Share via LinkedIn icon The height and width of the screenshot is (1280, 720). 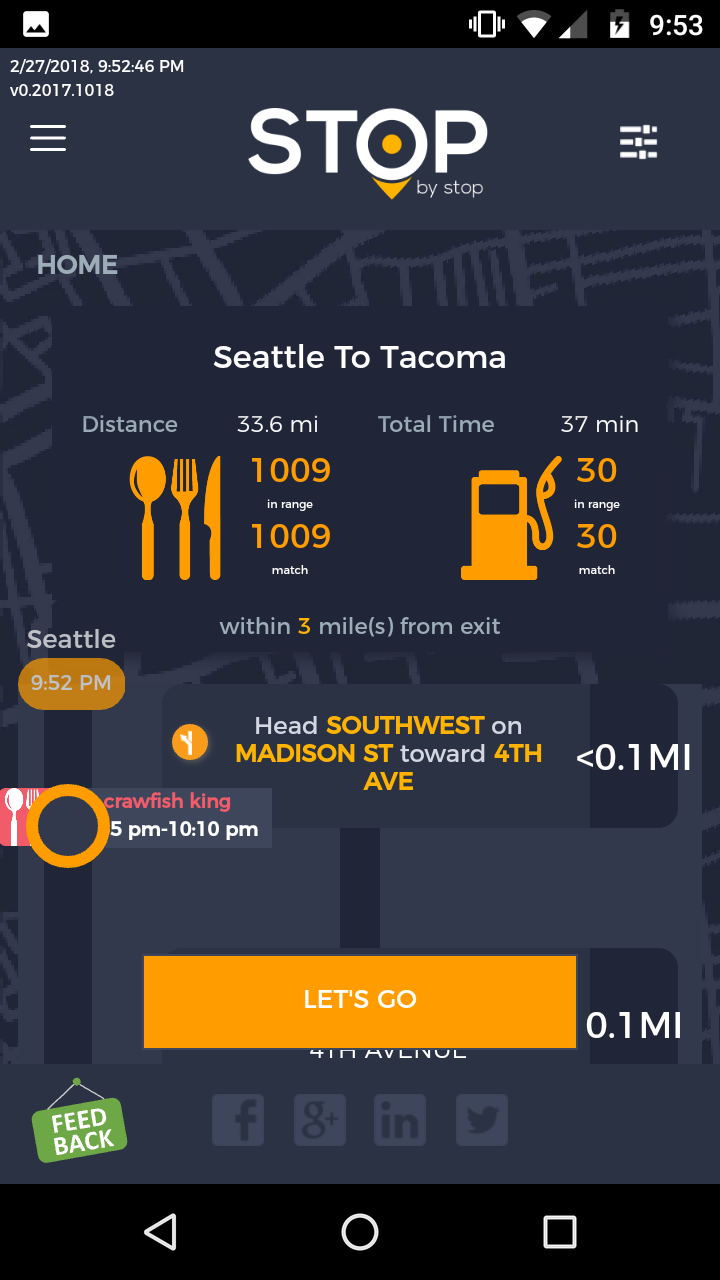click(x=400, y=1120)
